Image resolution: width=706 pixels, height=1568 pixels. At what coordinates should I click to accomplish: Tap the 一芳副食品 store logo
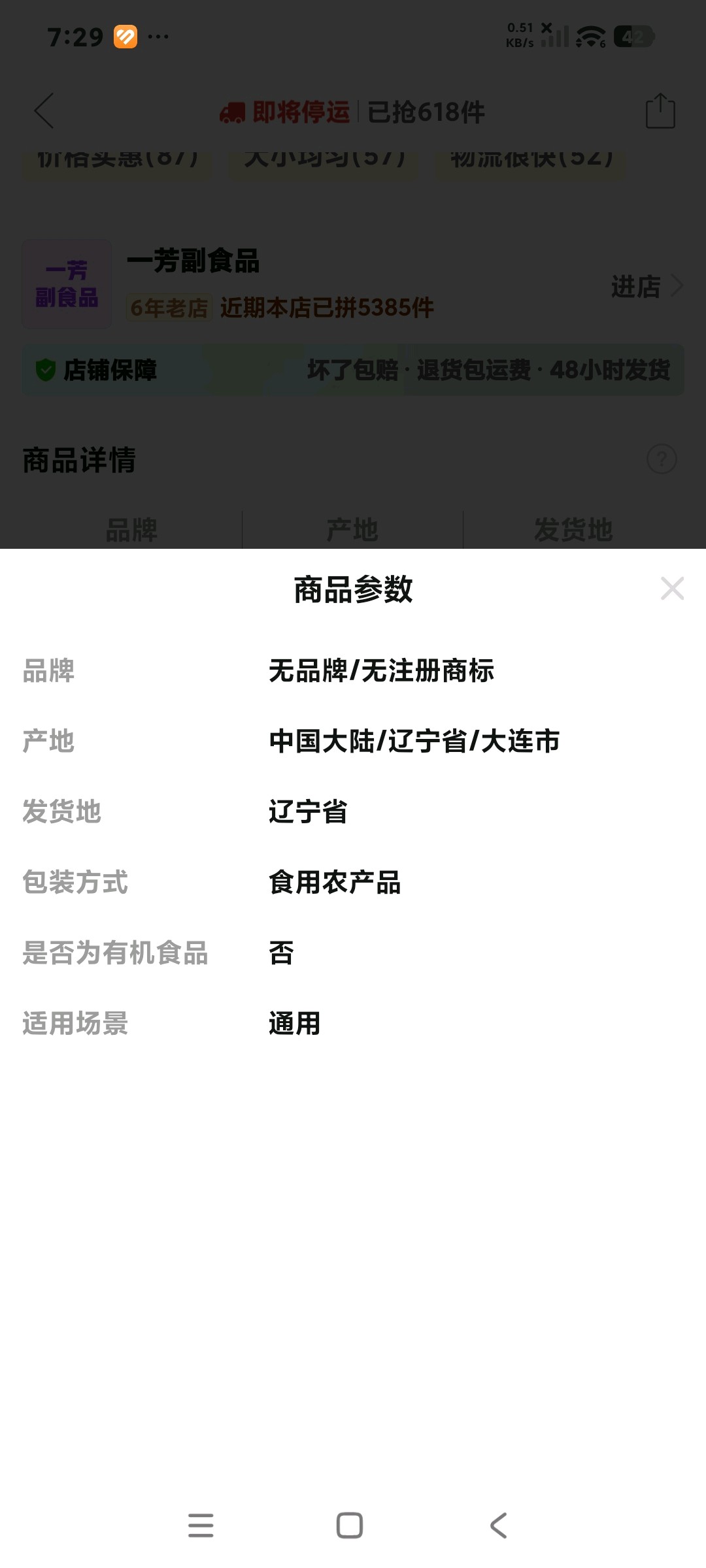tap(66, 284)
